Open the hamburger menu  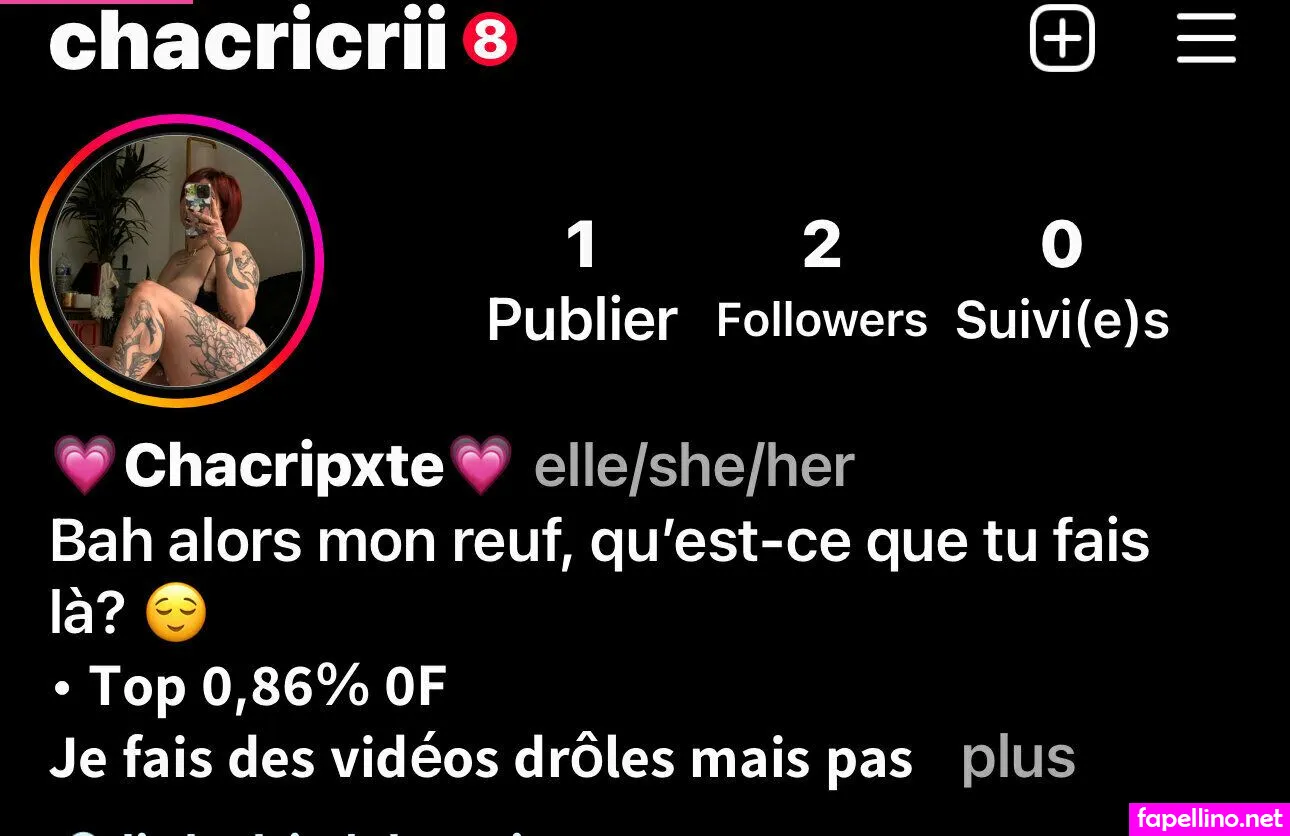(x=1206, y=39)
